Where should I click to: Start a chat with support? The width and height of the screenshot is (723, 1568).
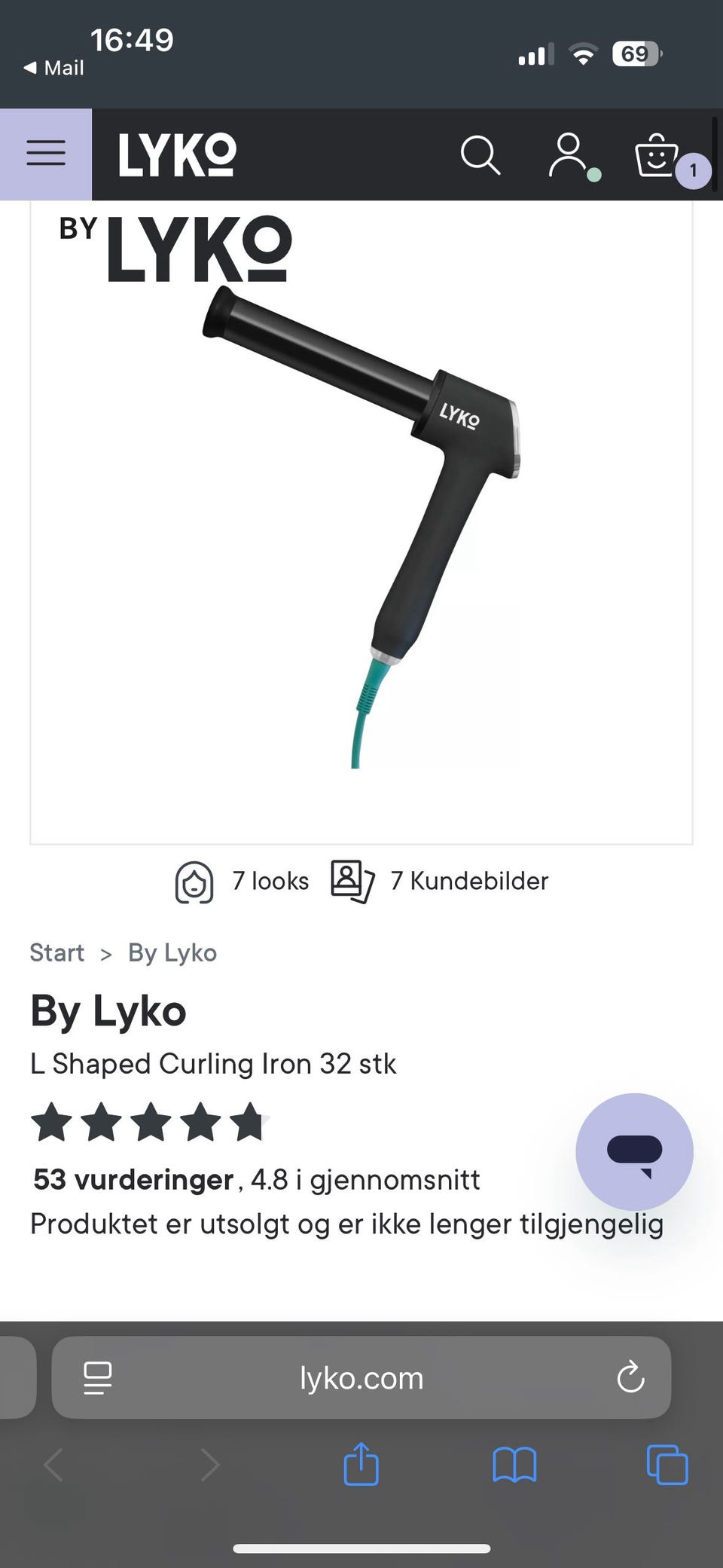click(x=634, y=1151)
